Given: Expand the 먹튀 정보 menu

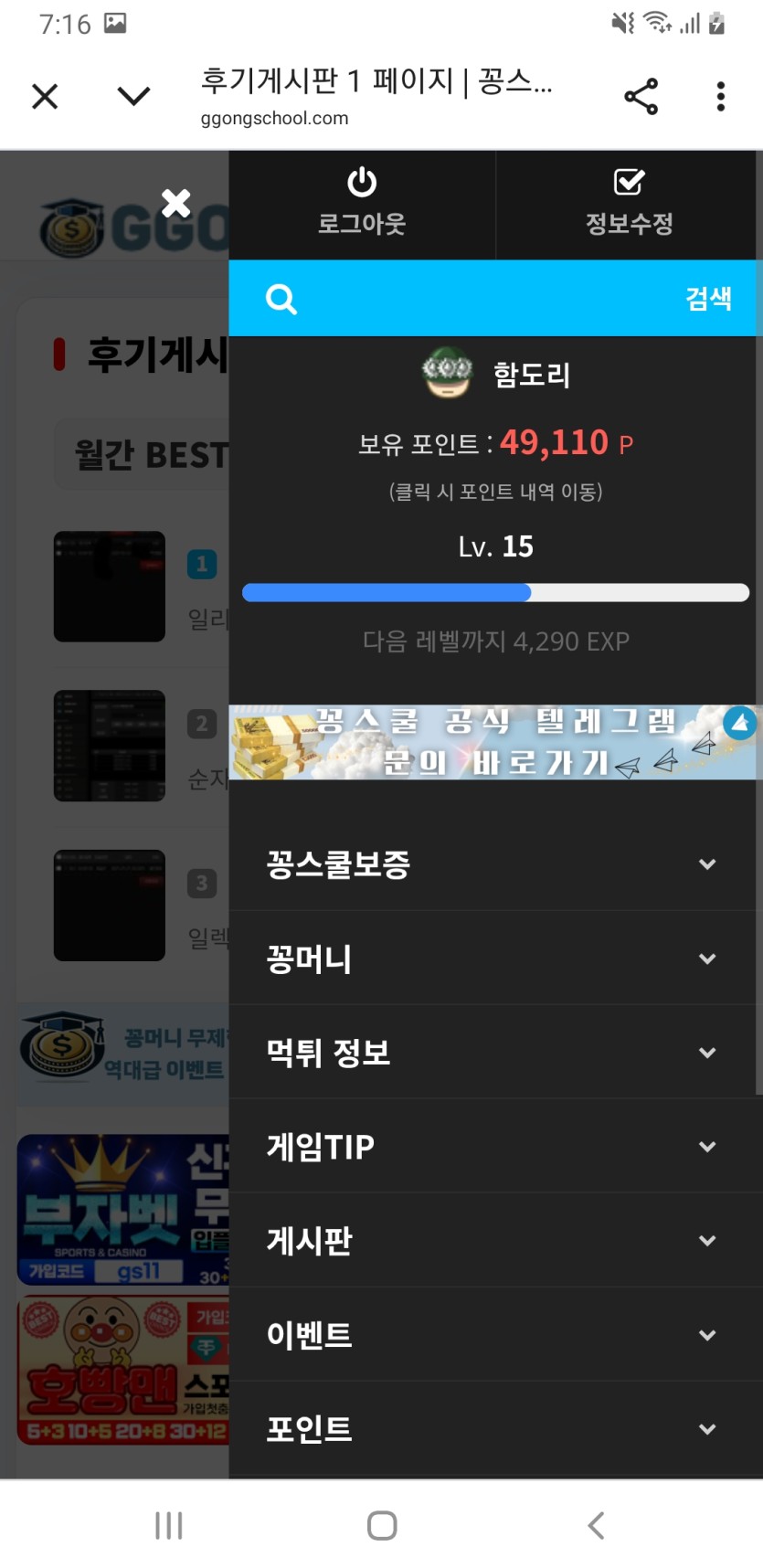Looking at the screenshot, I should tap(493, 1053).
